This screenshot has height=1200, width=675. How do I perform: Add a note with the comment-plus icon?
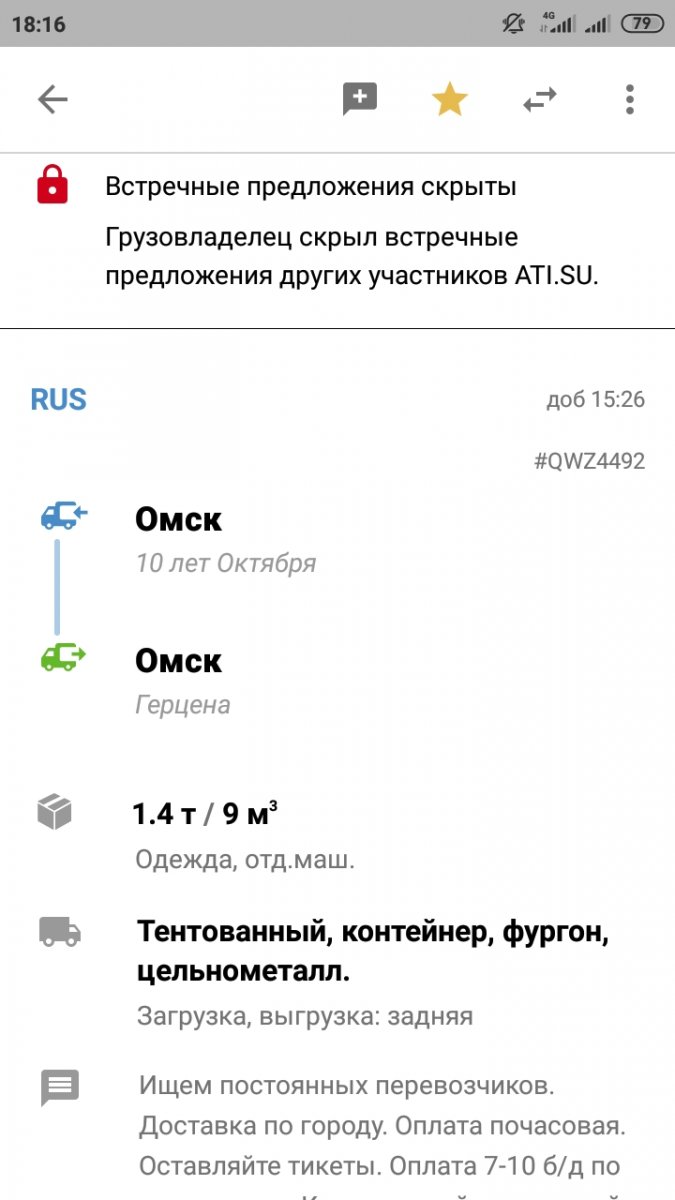360,99
